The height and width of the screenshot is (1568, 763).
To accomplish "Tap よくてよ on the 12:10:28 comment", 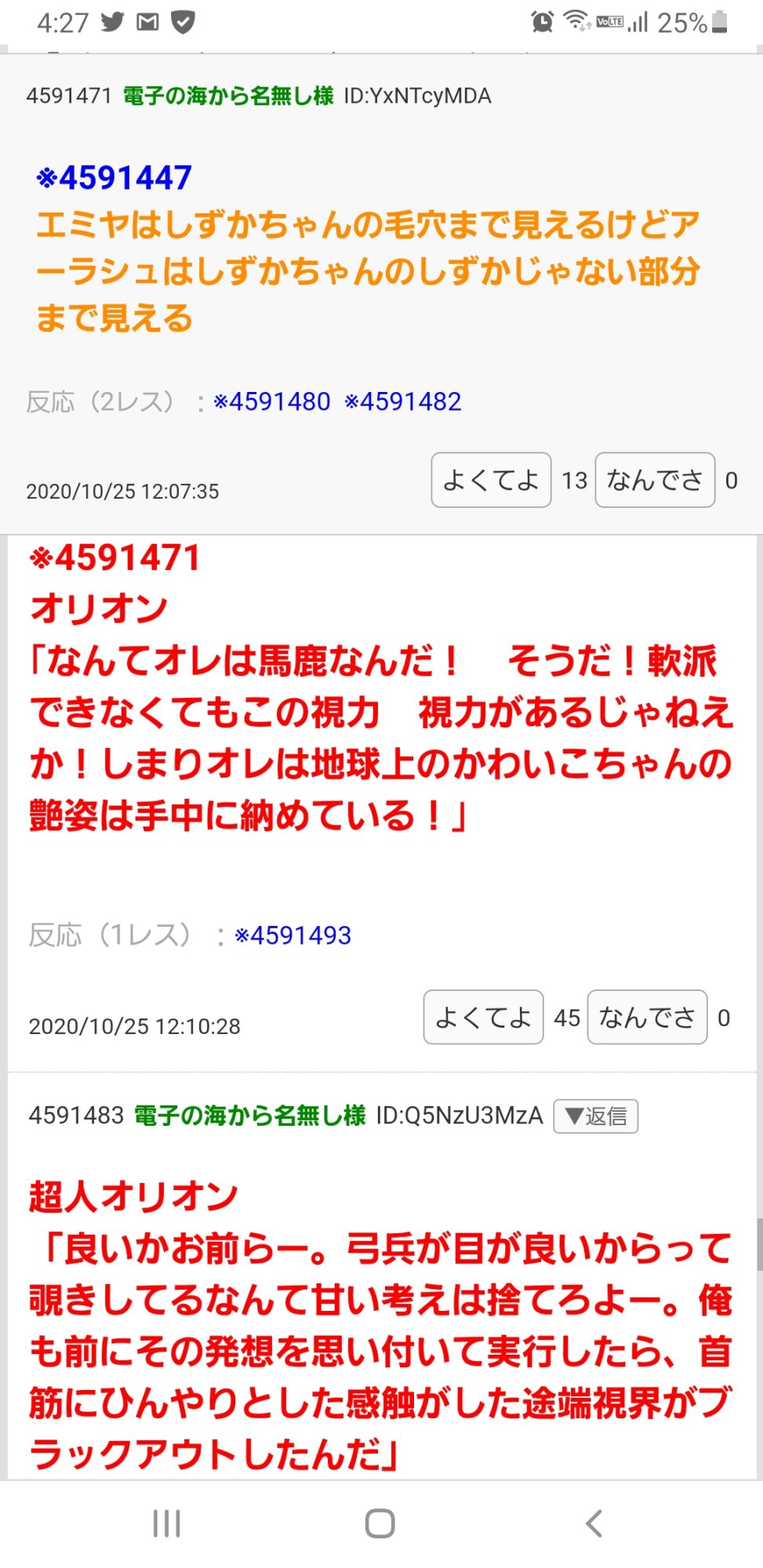I will point(483,1018).
